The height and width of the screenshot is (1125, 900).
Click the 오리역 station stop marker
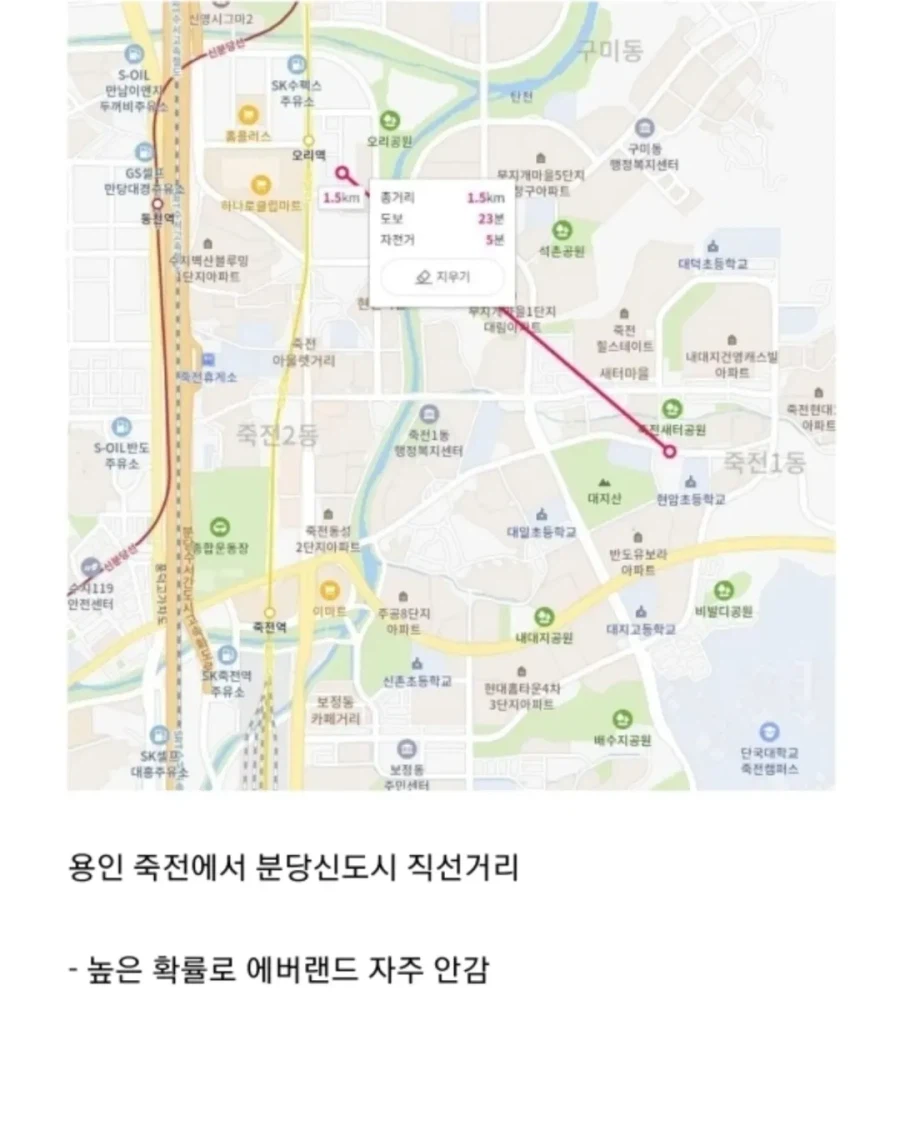coord(309,141)
